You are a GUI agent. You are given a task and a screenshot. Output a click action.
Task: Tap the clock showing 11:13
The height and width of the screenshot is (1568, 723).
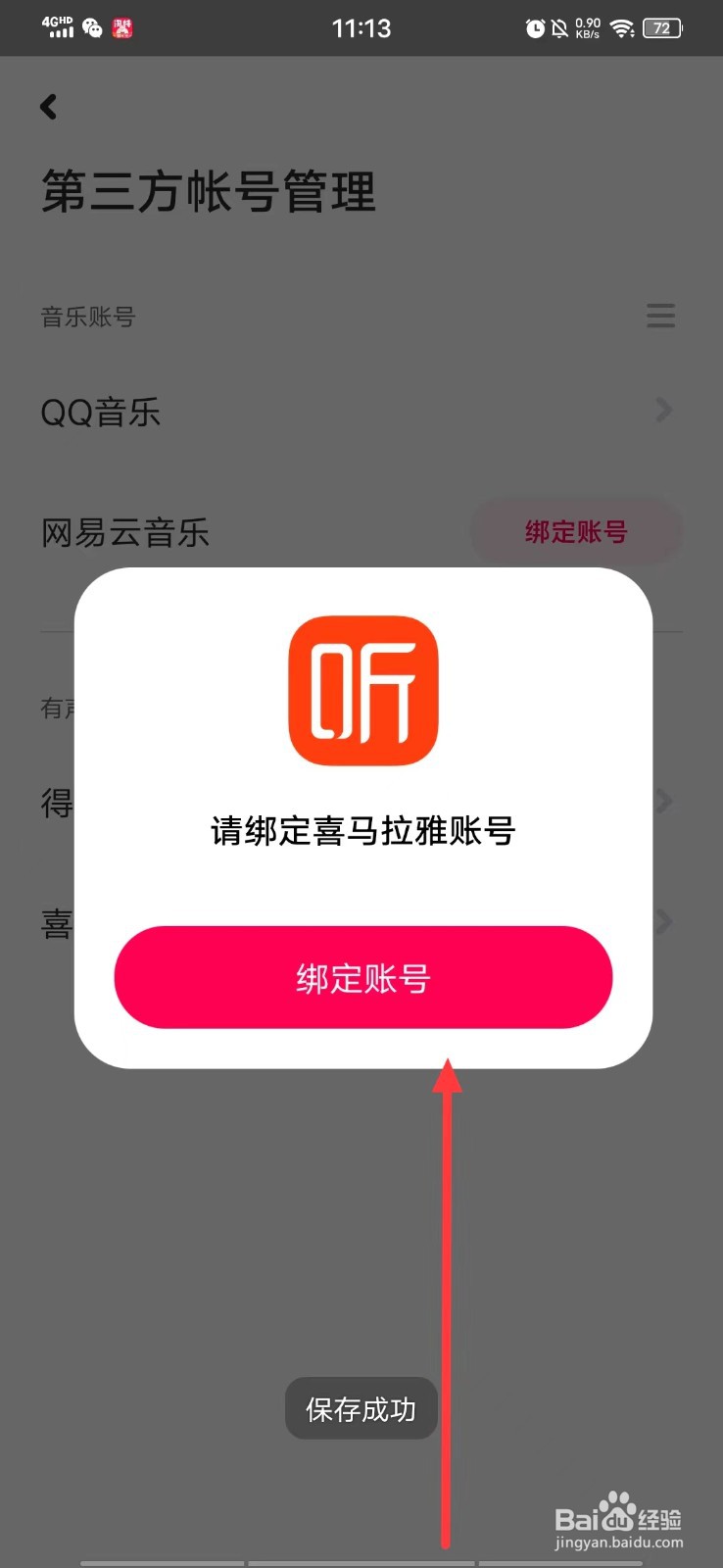361,28
